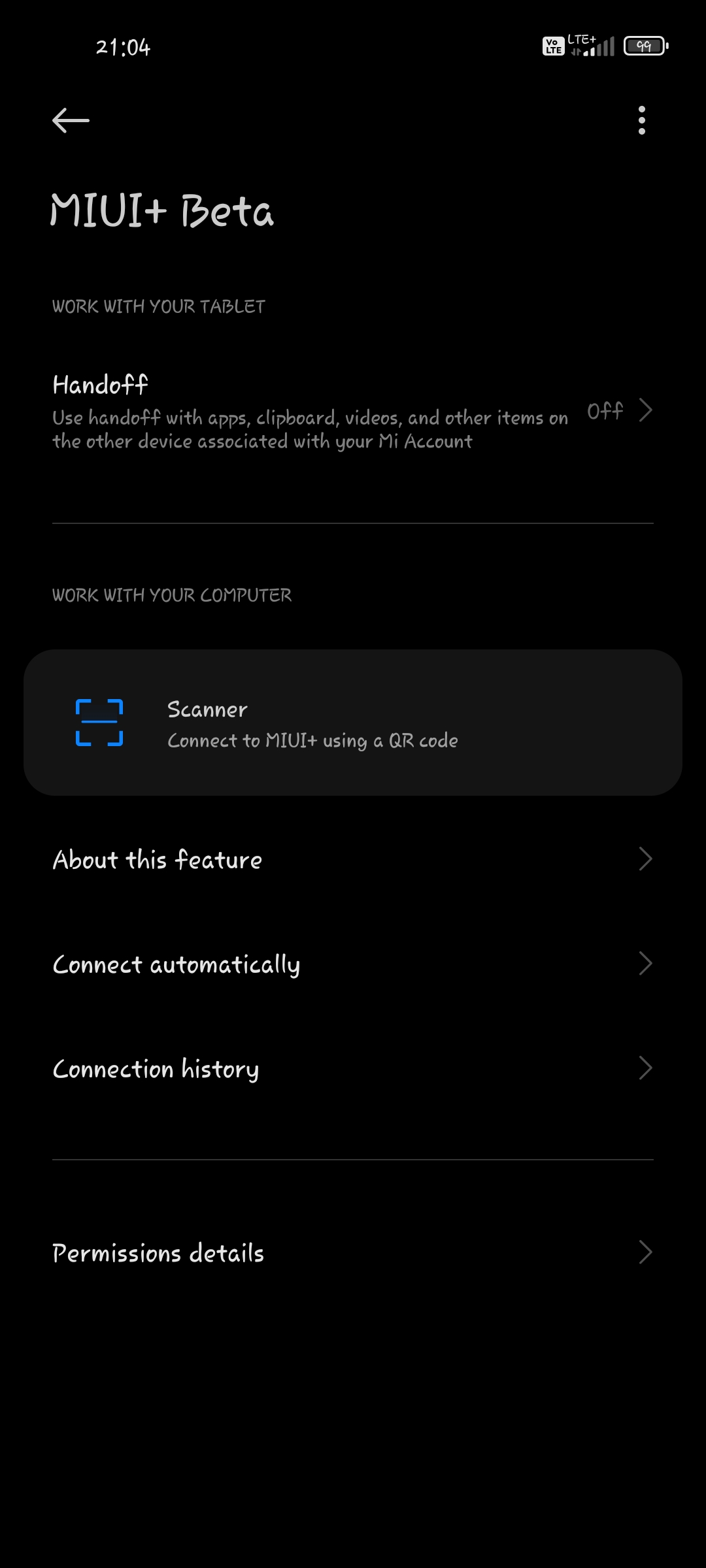Go back using the top-left arrow
This screenshot has height=1568, width=706.
[71, 120]
